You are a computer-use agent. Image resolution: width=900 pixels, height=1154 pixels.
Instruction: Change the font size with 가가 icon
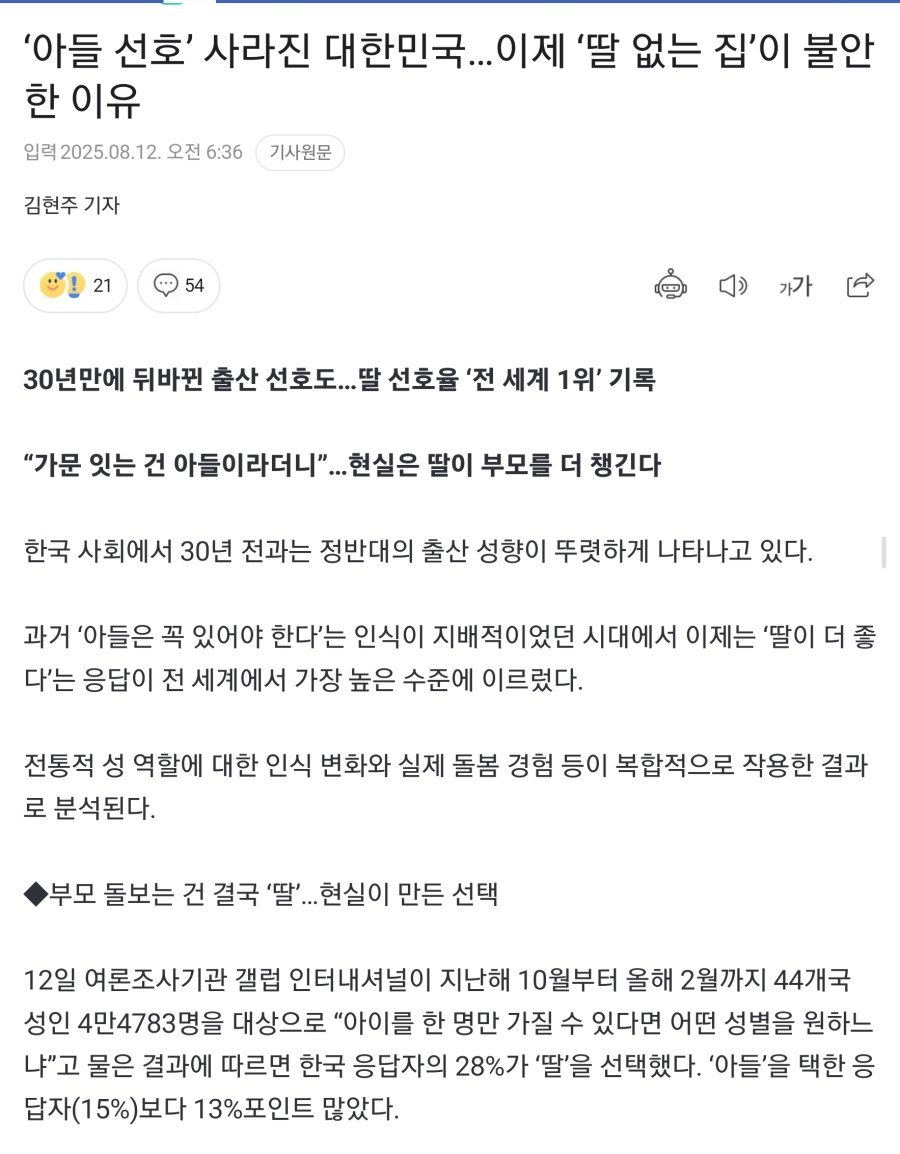click(796, 286)
